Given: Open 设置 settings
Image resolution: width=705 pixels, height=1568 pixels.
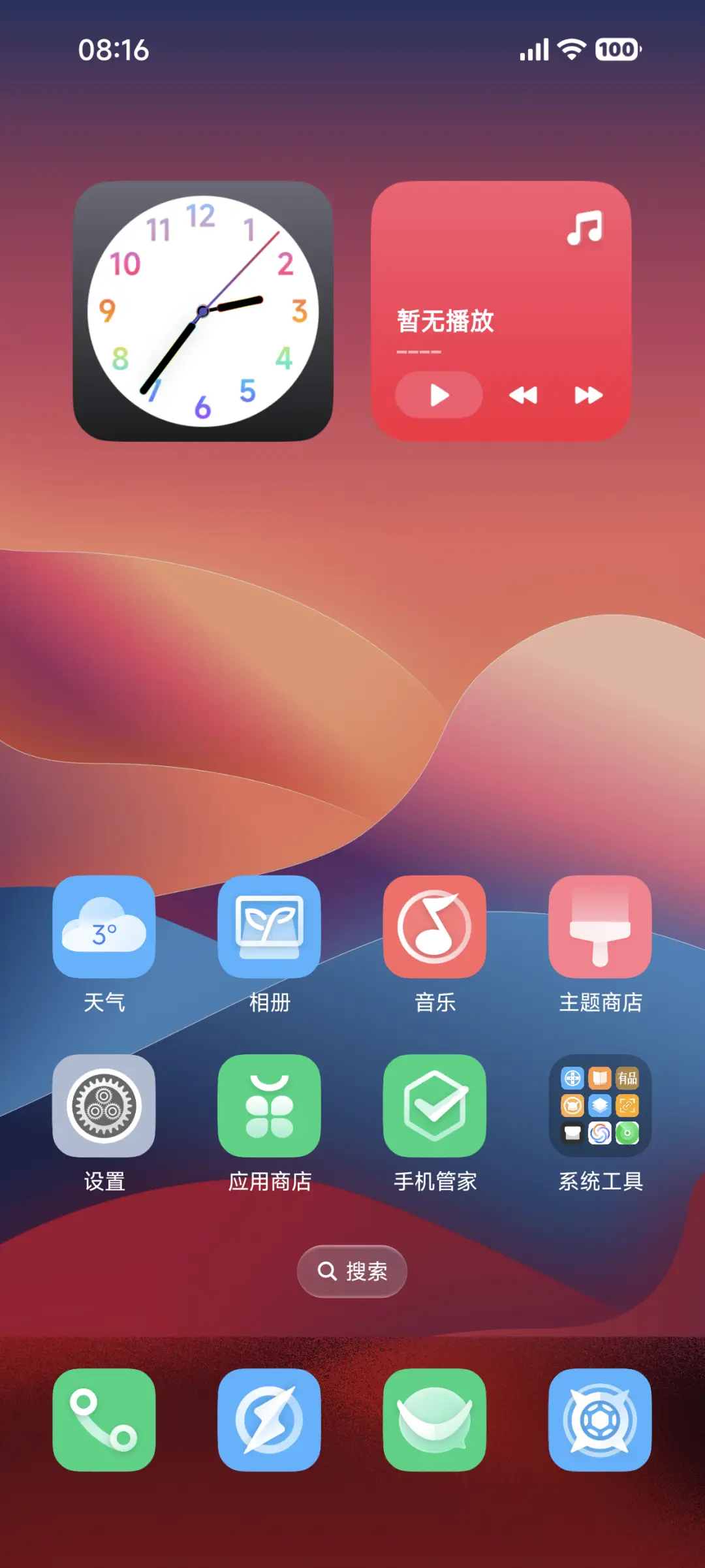Looking at the screenshot, I should point(104,1106).
